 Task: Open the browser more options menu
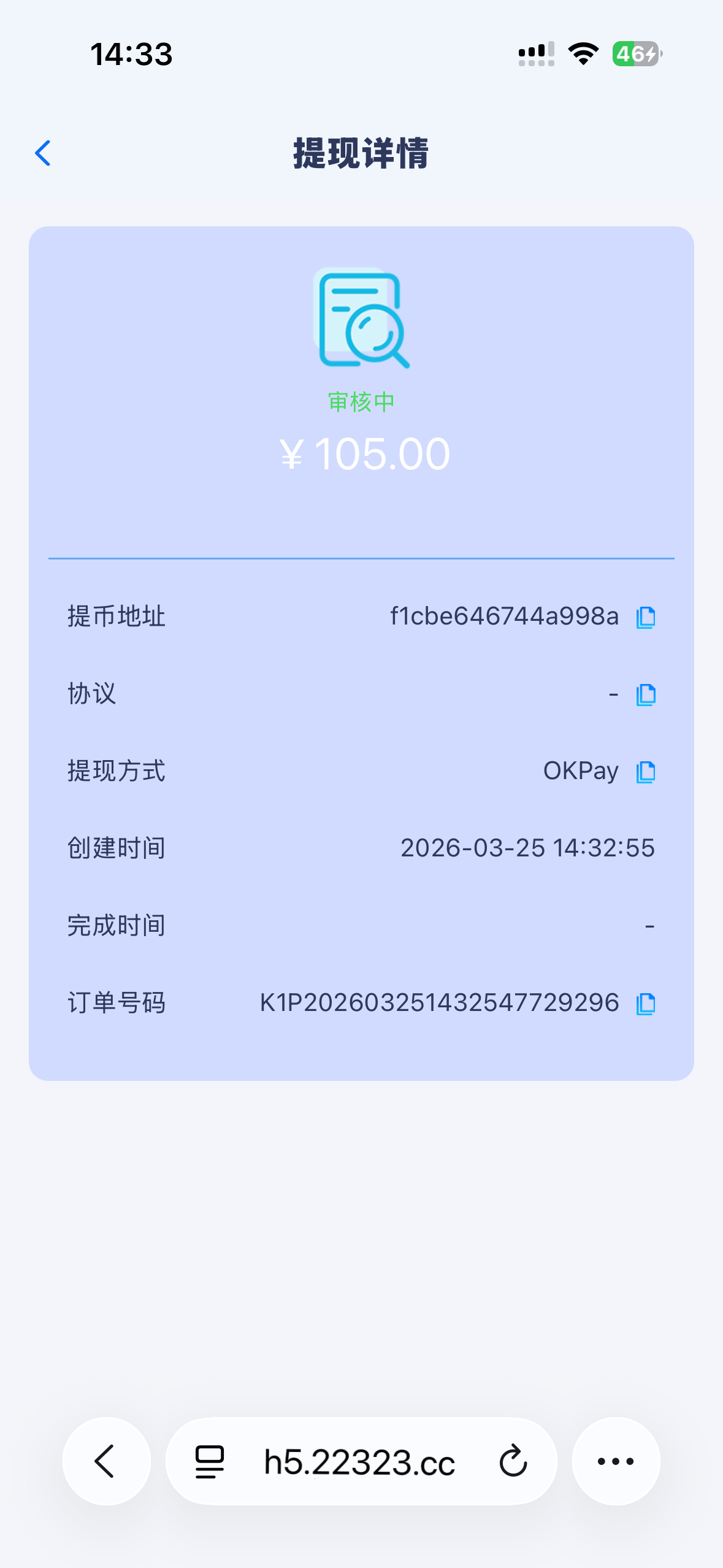tap(616, 1461)
